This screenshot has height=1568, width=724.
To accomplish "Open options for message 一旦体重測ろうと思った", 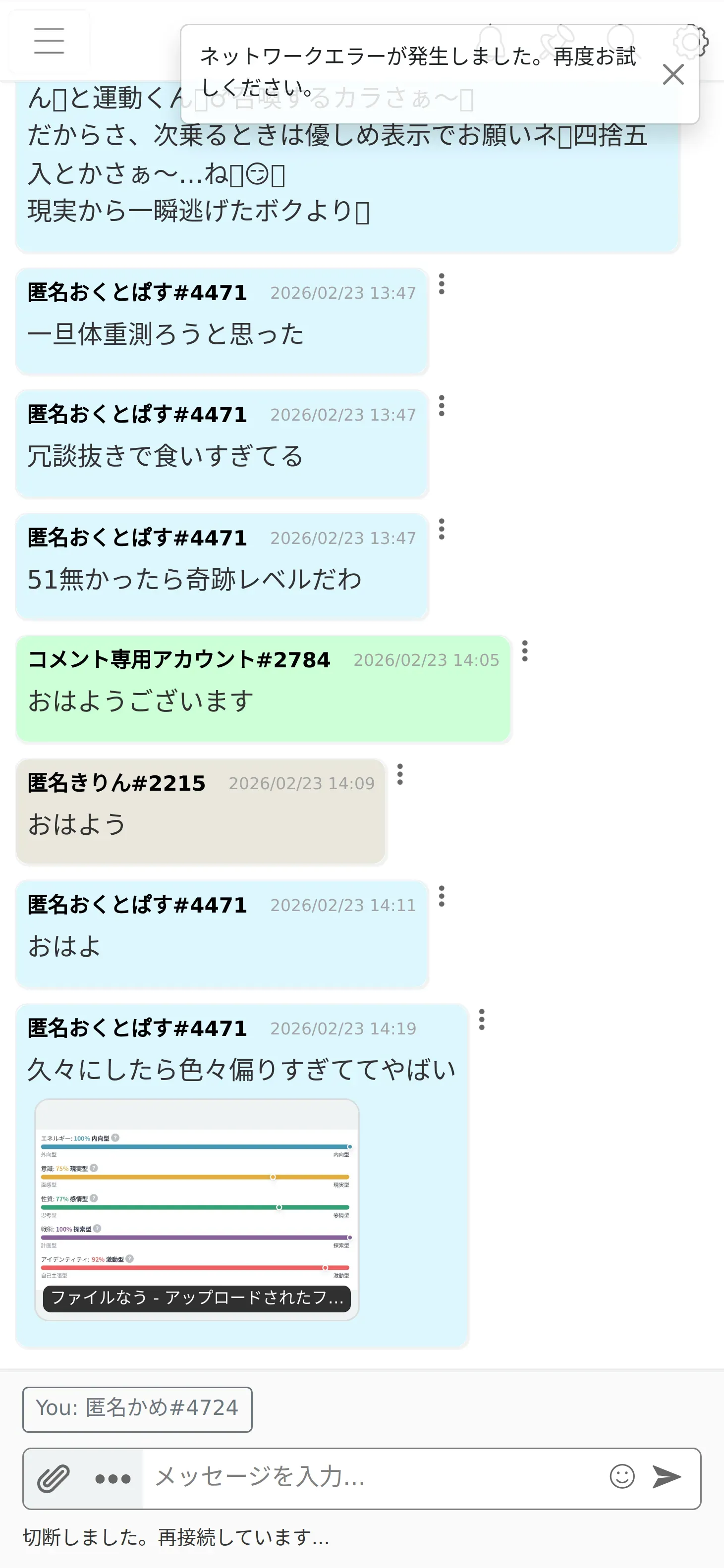I will [x=442, y=284].
